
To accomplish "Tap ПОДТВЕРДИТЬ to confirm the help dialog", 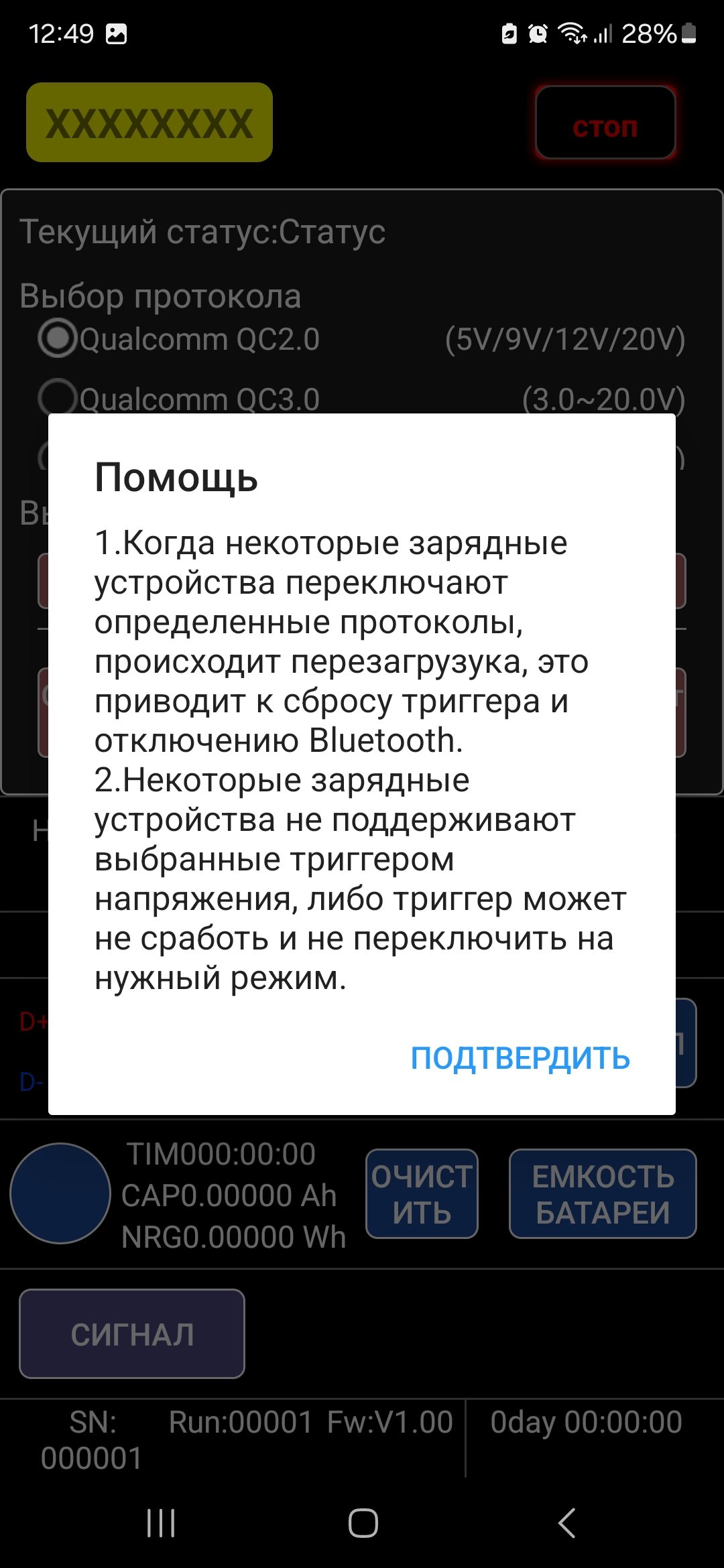I will tap(520, 1059).
